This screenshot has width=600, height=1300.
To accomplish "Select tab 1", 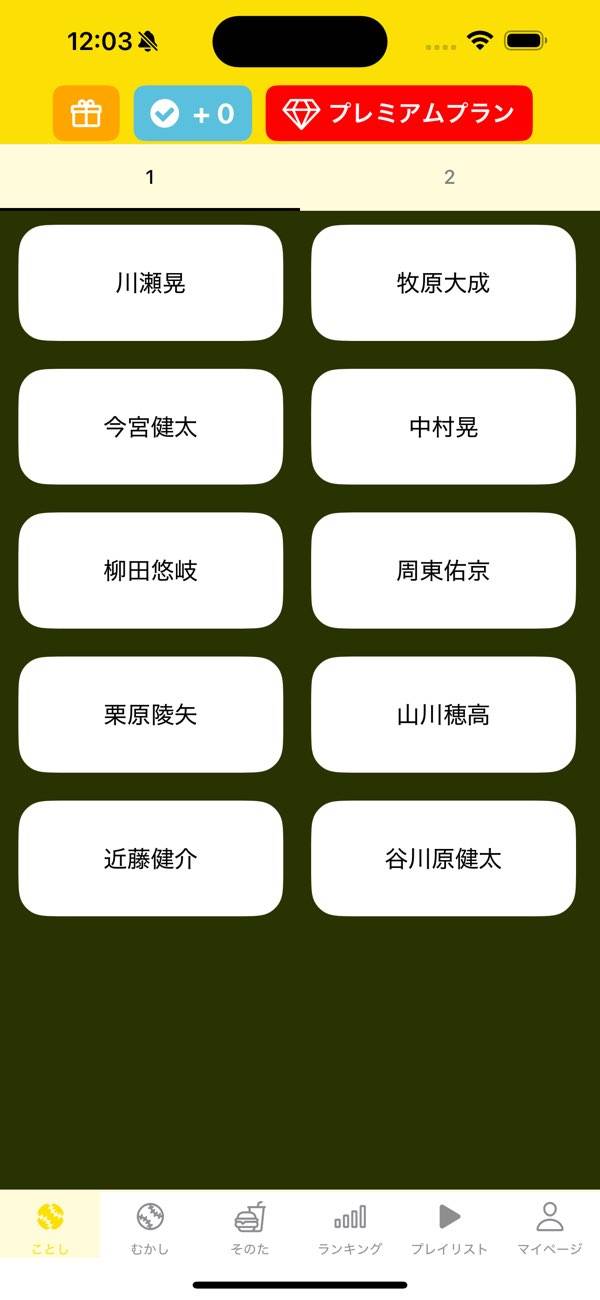I will click(150, 178).
